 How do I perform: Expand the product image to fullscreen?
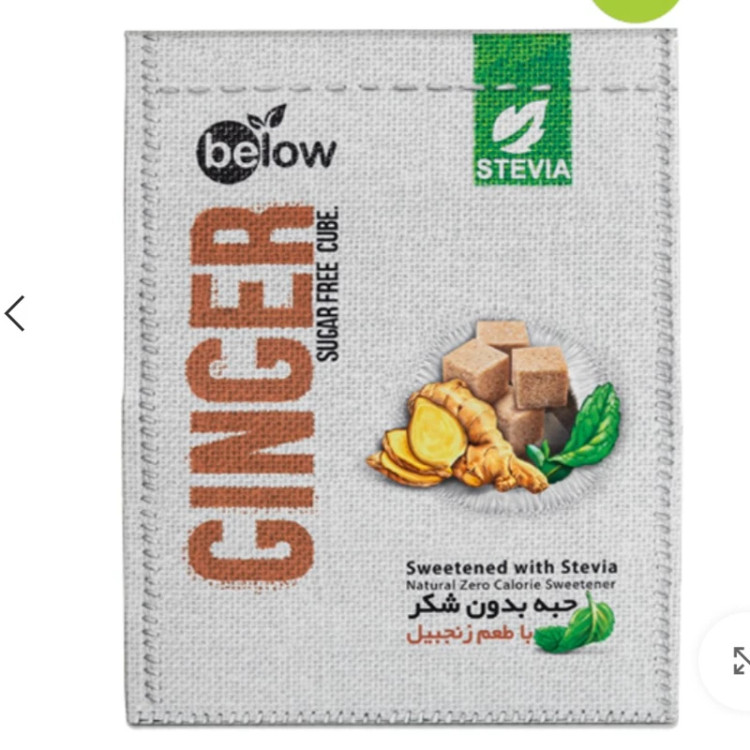click(x=738, y=660)
